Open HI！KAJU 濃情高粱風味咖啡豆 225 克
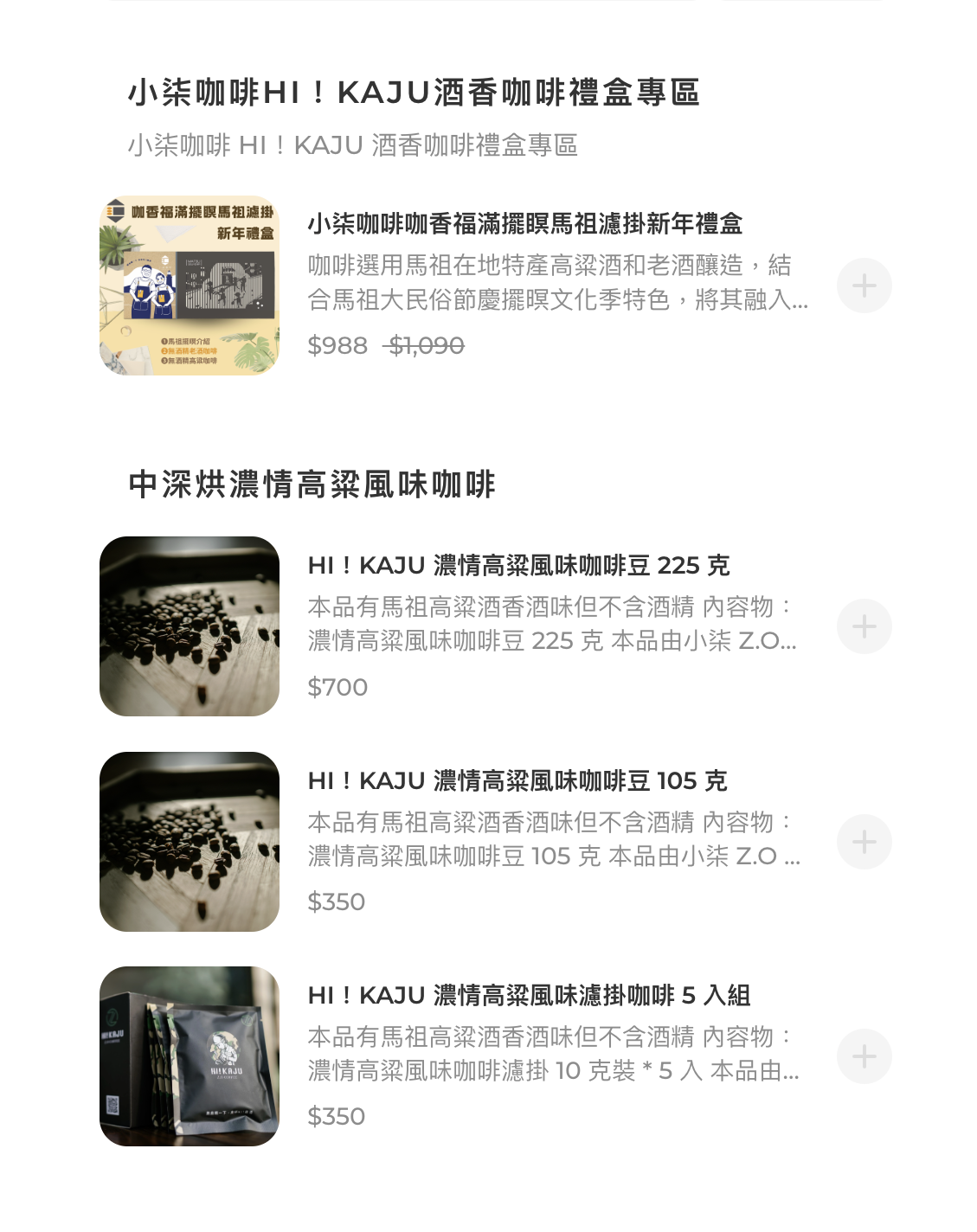The height and width of the screenshot is (1232, 977). pos(518,566)
